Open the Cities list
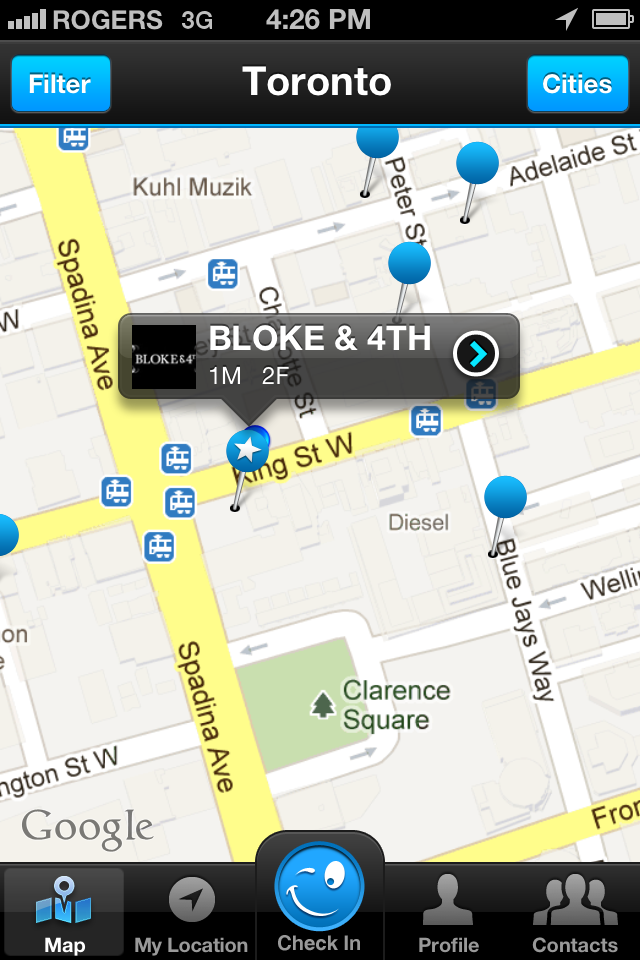The image size is (640, 960). tap(577, 84)
